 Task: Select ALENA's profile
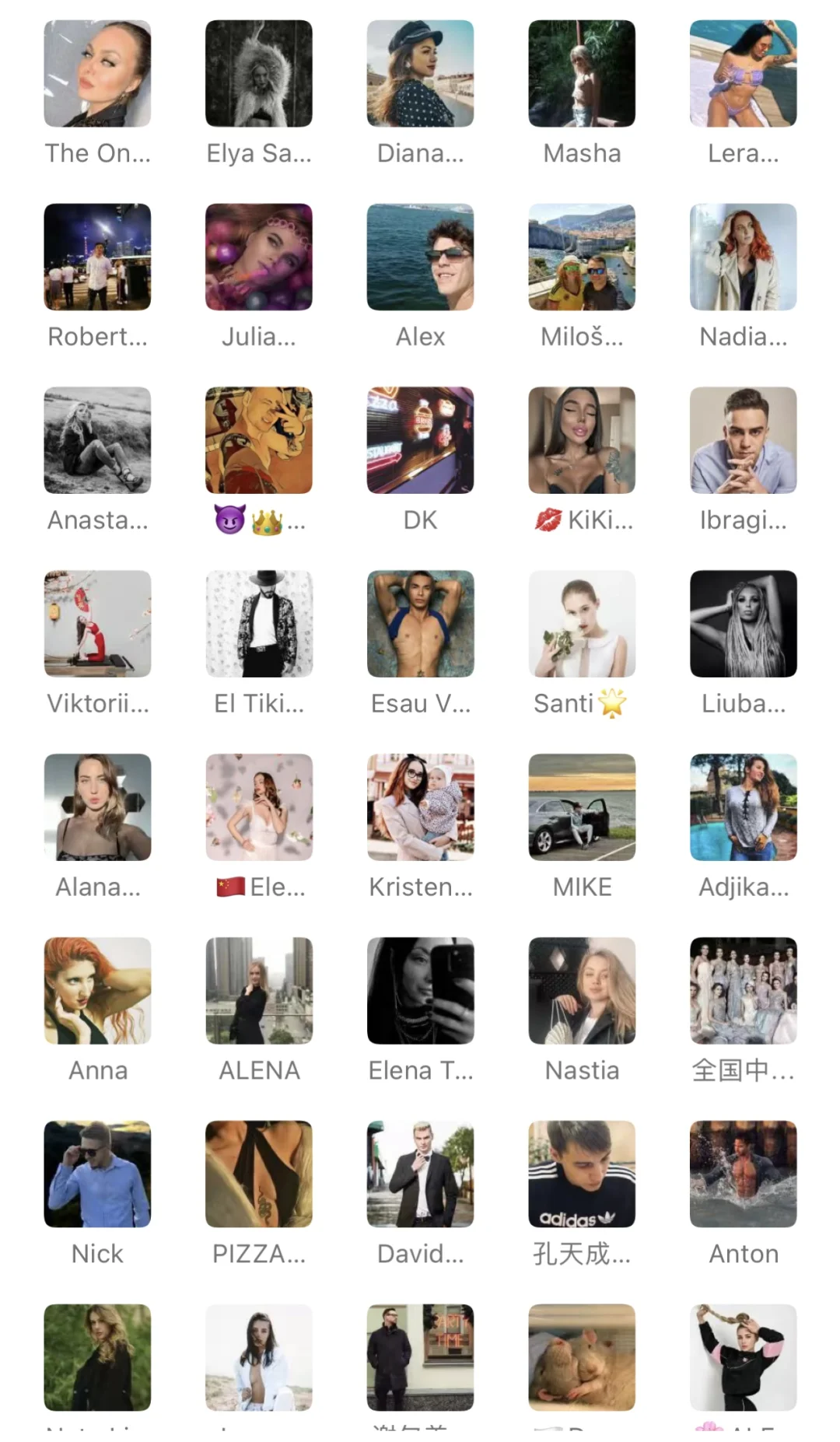tap(259, 991)
